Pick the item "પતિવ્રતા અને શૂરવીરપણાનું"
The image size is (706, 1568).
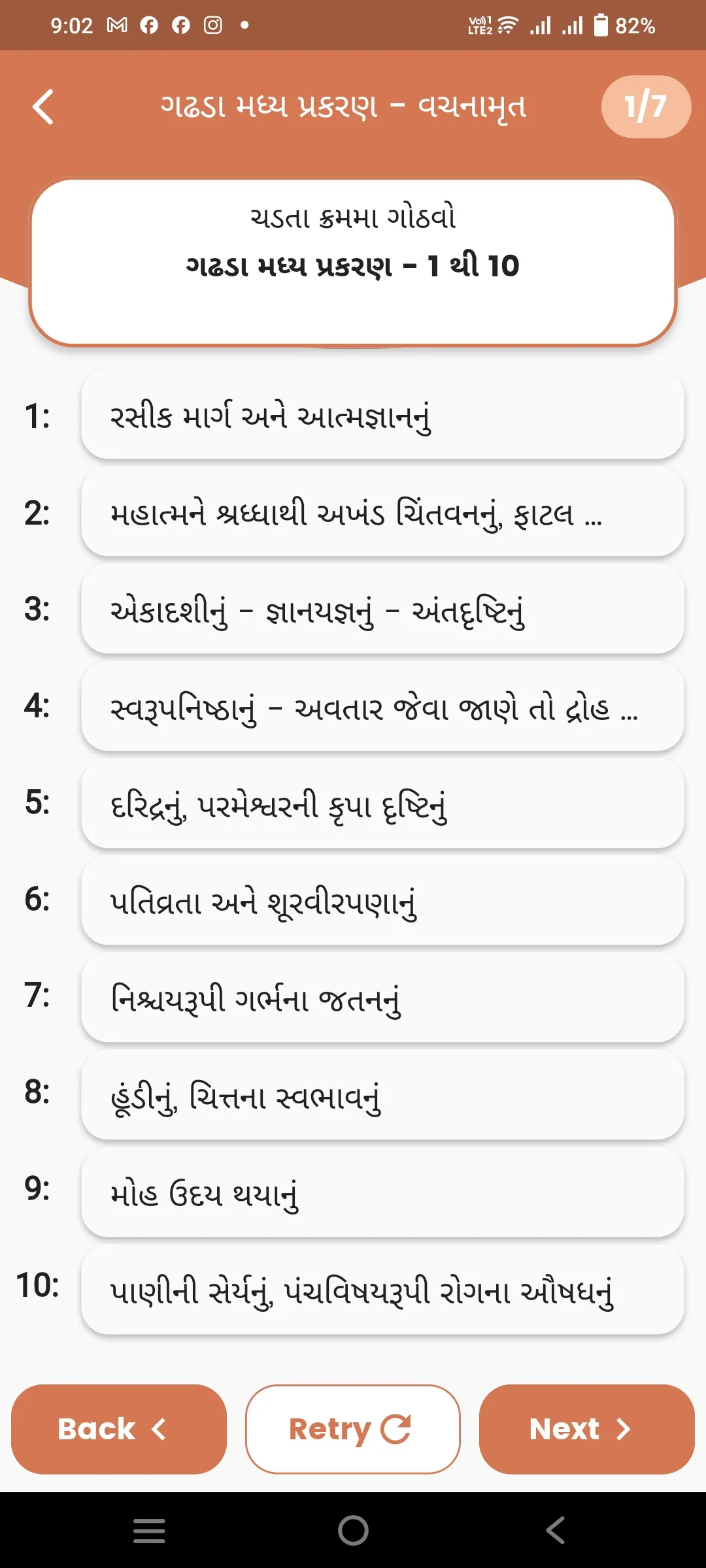[382, 900]
